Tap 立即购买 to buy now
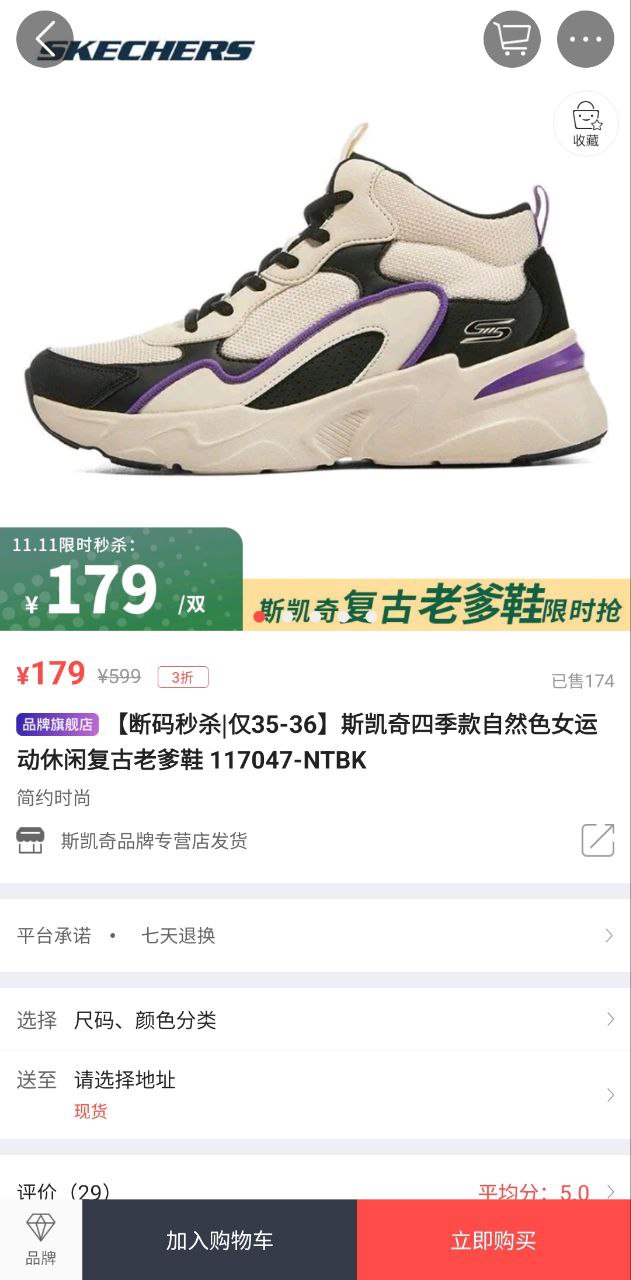 coord(493,1241)
